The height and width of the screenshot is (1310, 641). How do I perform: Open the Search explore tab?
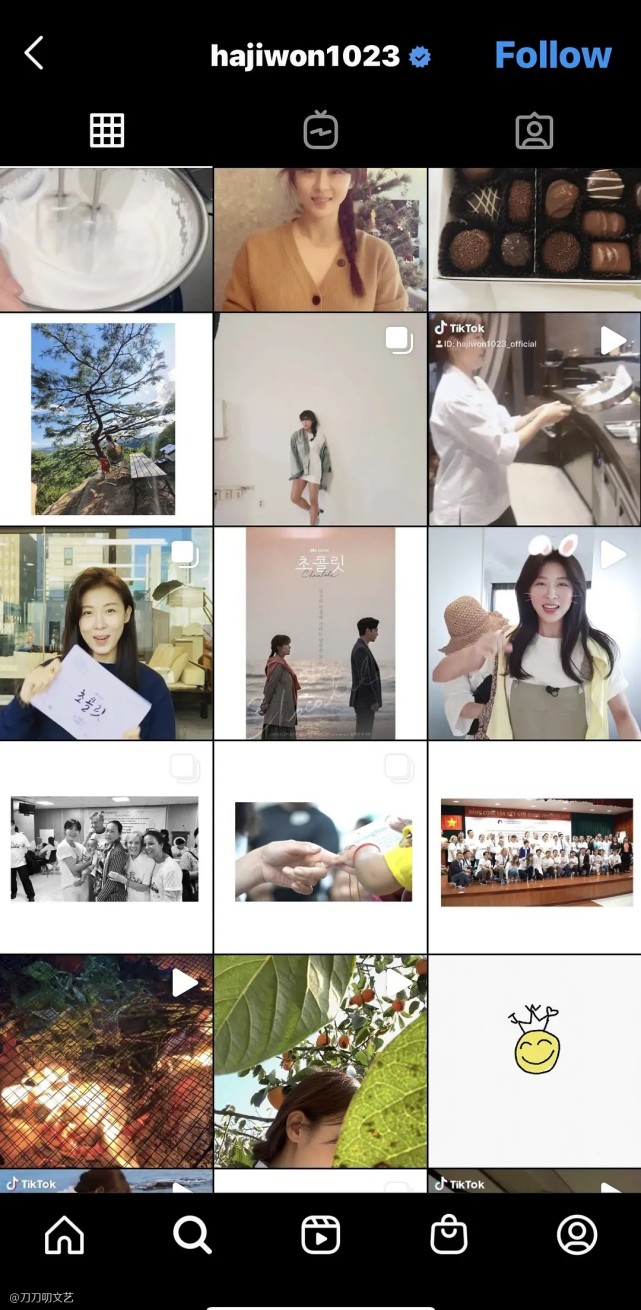tap(192, 1235)
